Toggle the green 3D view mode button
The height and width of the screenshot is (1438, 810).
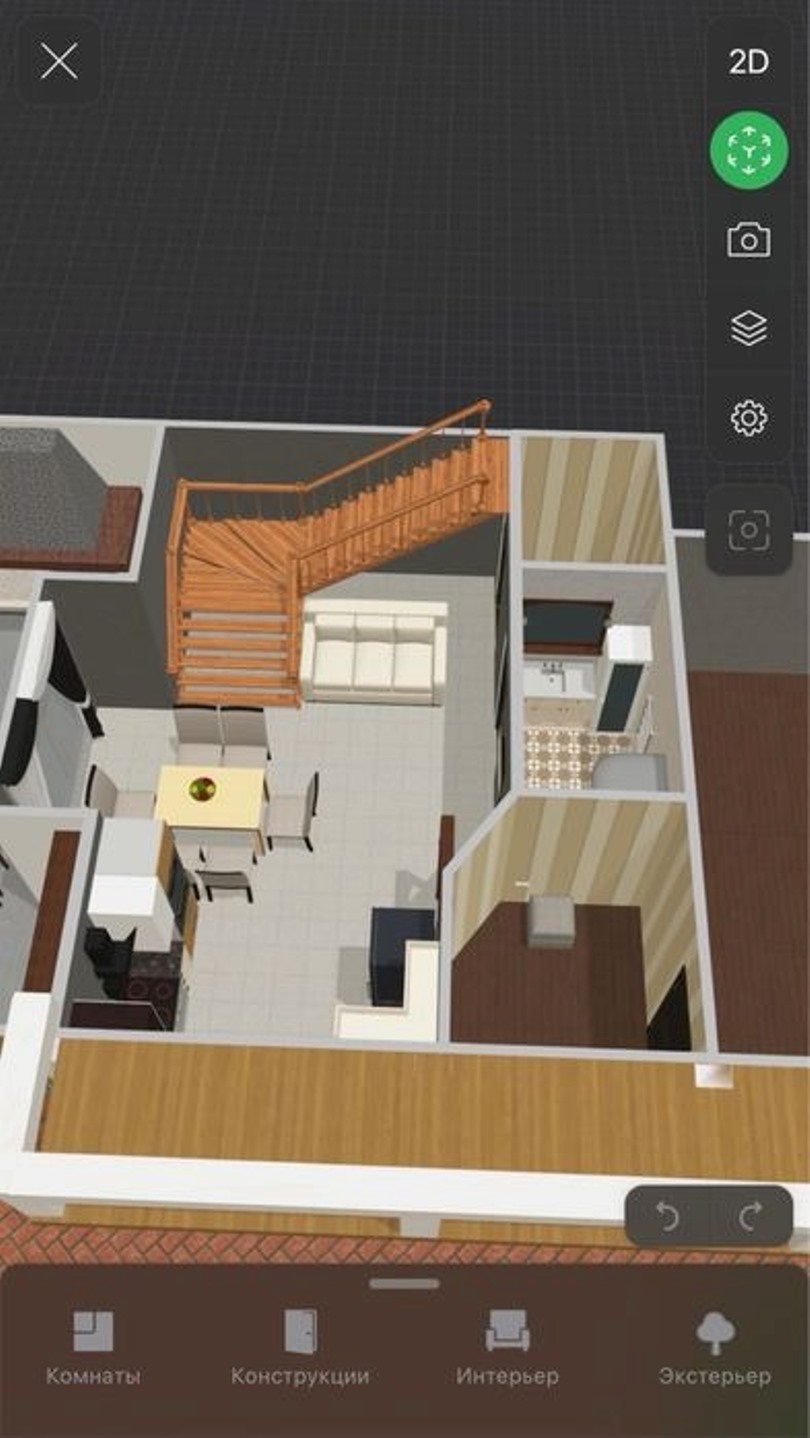(748, 152)
